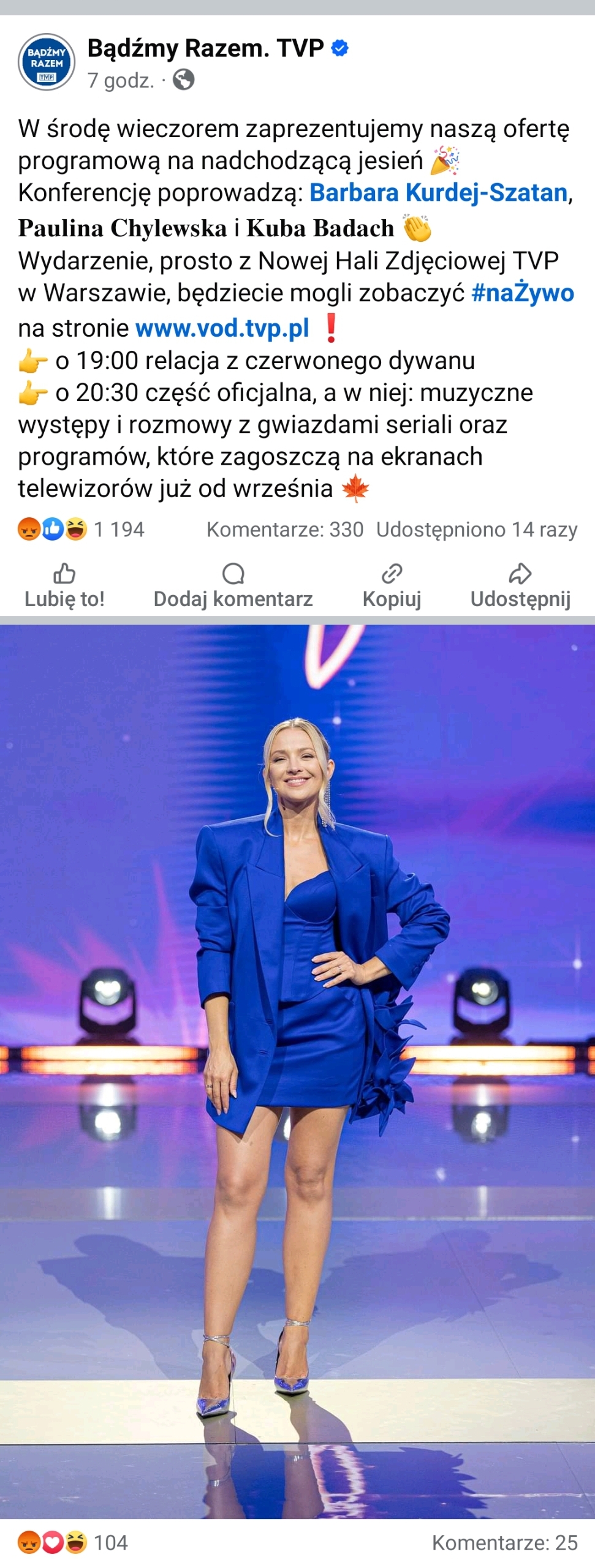Viewport: 595px width, 1568px height.
Task: Tap the Bądźmy Razem TVP profile picture
Action: pyautogui.click(x=47, y=62)
